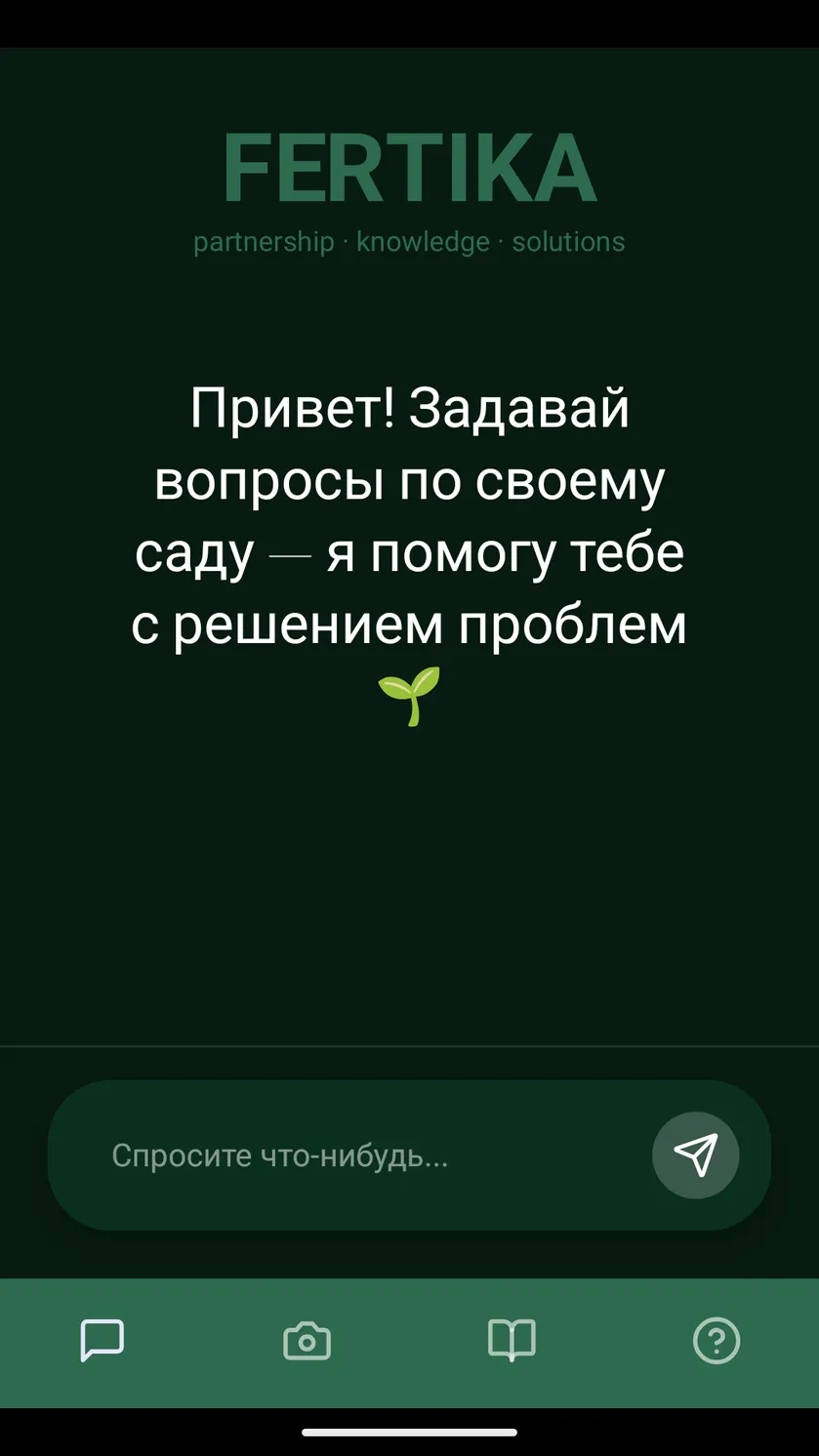Open the book knowledge tab
The height and width of the screenshot is (1456, 819).
coord(512,1341)
